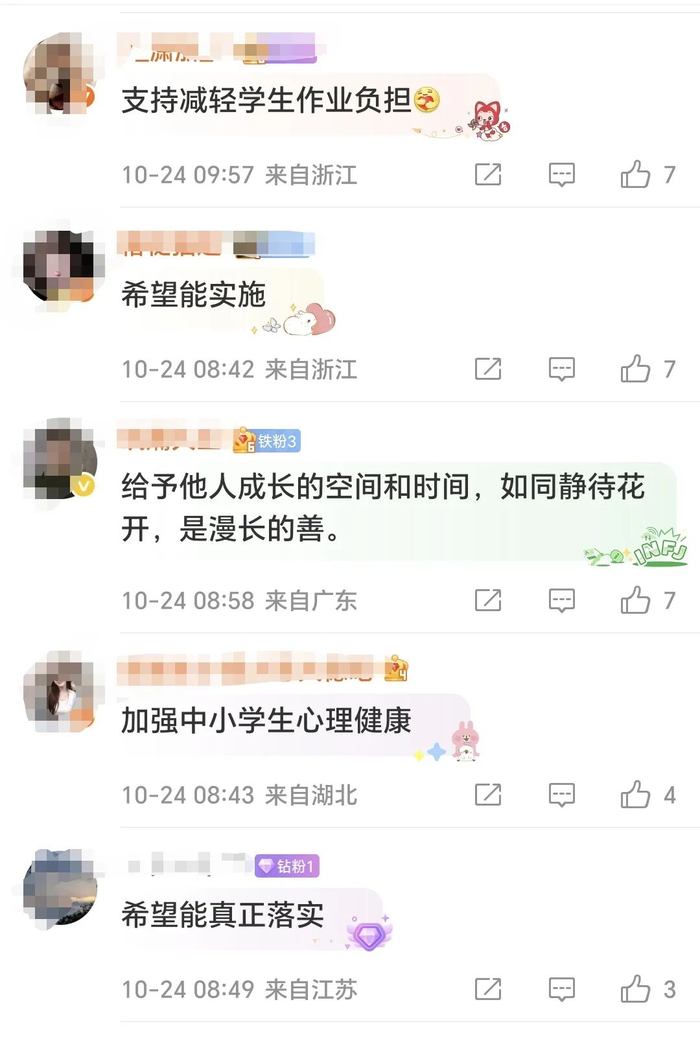Reply to the comment 支持减轻学生作业负担
Viewport: 700px width, 1037px height.
pos(562,175)
